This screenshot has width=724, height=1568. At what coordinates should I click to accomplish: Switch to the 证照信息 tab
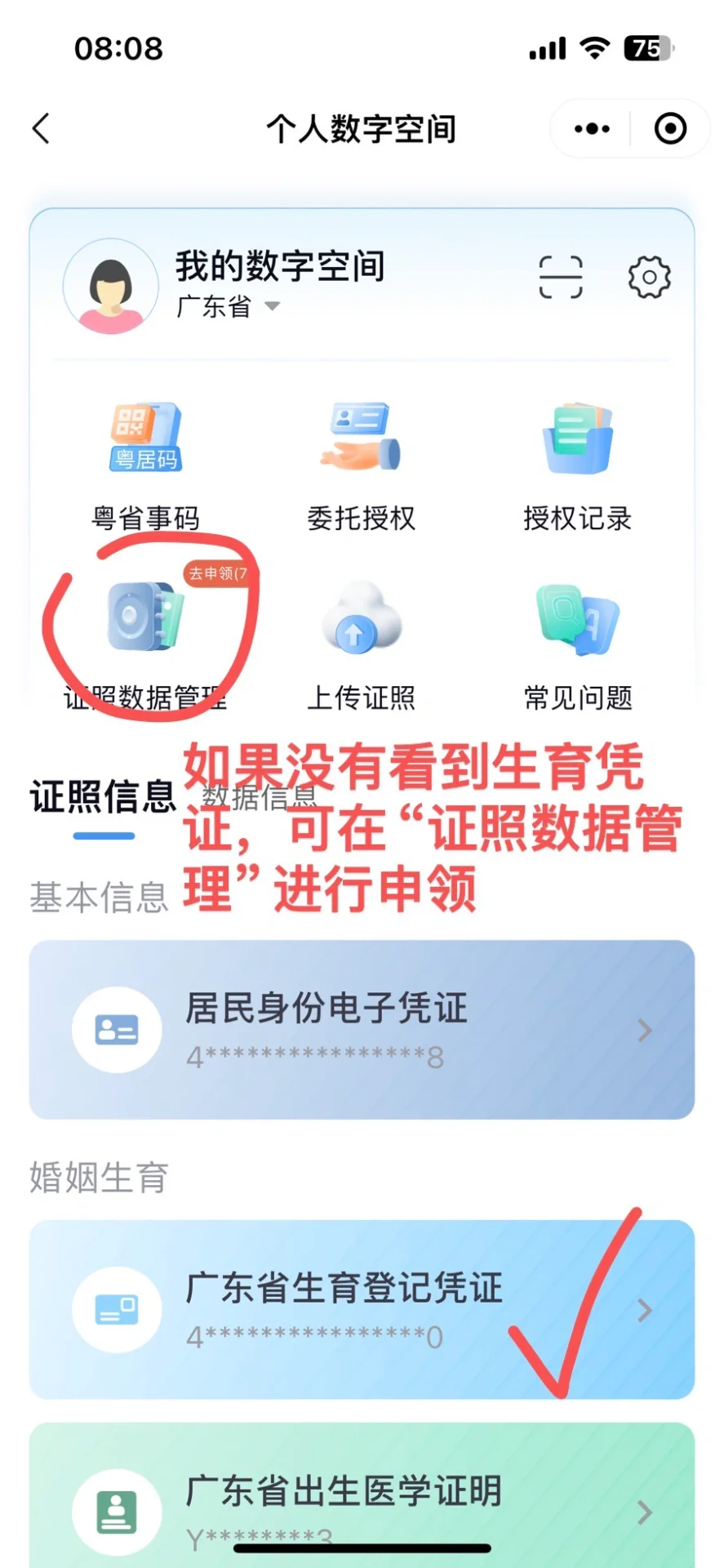point(103,798)
